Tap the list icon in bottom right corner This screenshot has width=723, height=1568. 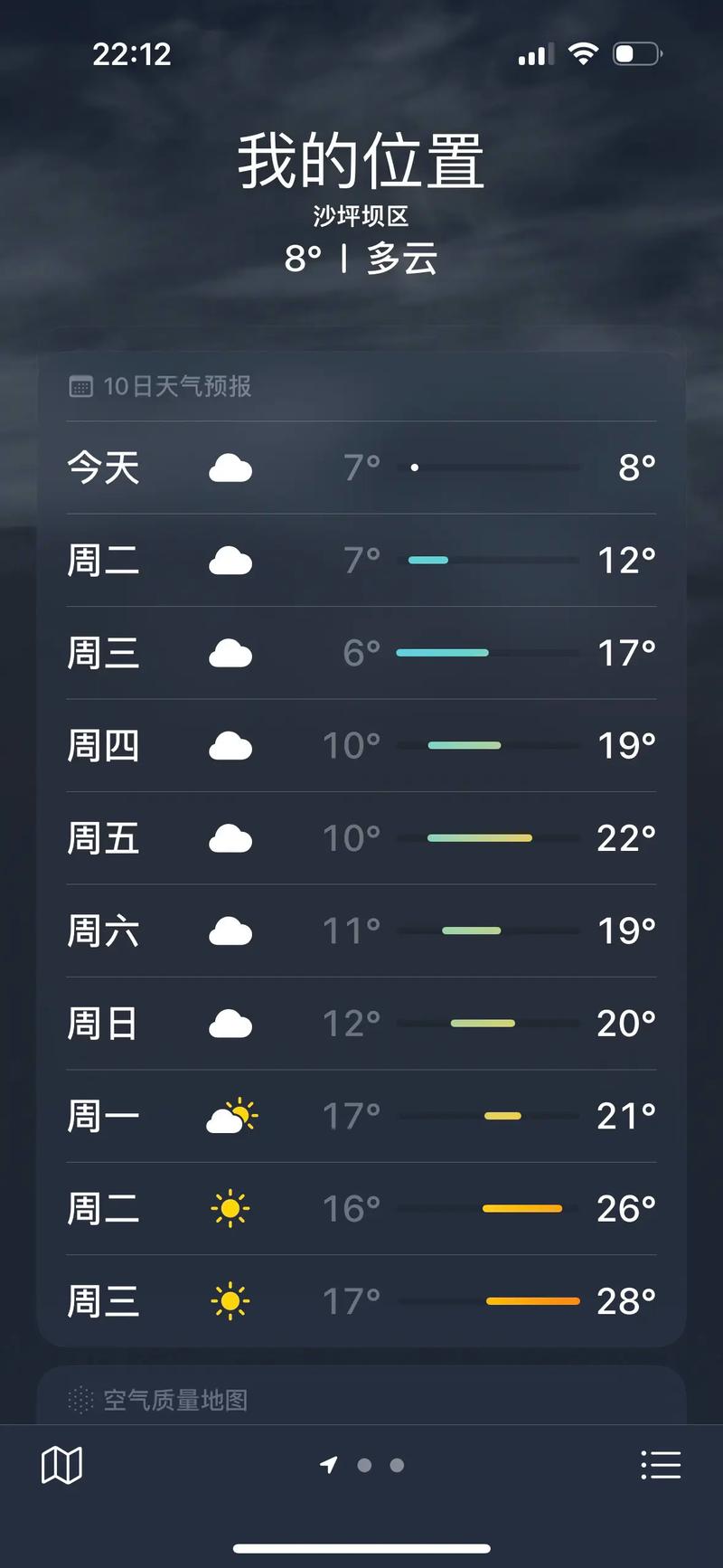point(662,1464)
